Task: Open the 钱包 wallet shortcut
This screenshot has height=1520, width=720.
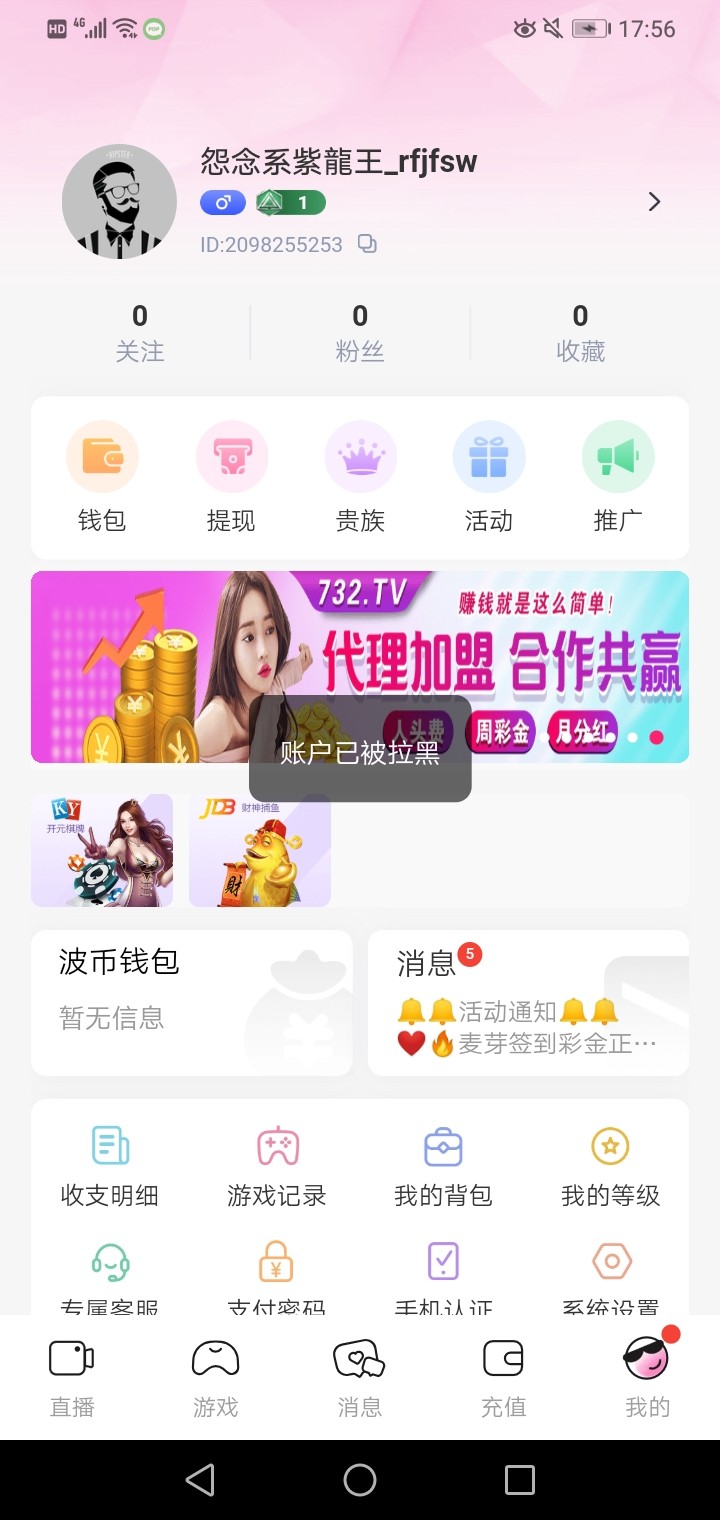Action: pos(102,477)
